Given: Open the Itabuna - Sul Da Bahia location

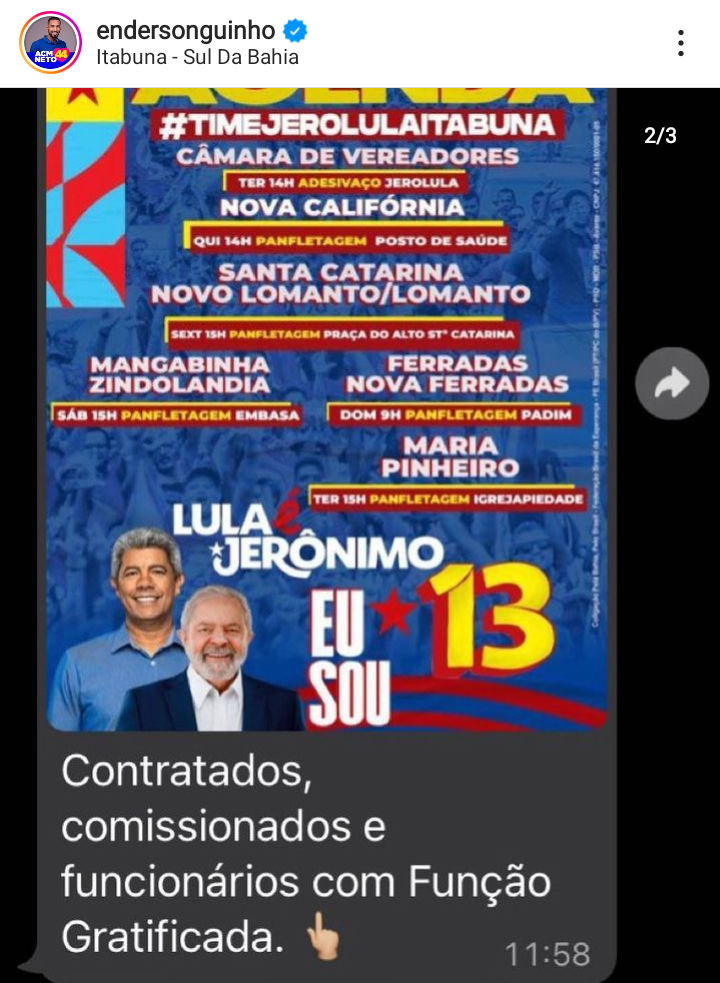Looking at the screenshot, I should (x=197, y=57).
